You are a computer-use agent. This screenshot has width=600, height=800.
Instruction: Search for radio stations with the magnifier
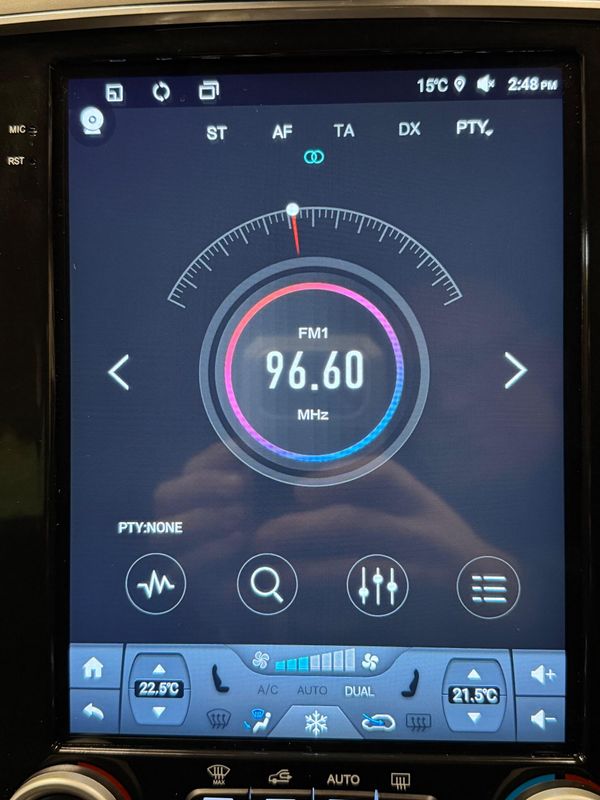[267, 584]
